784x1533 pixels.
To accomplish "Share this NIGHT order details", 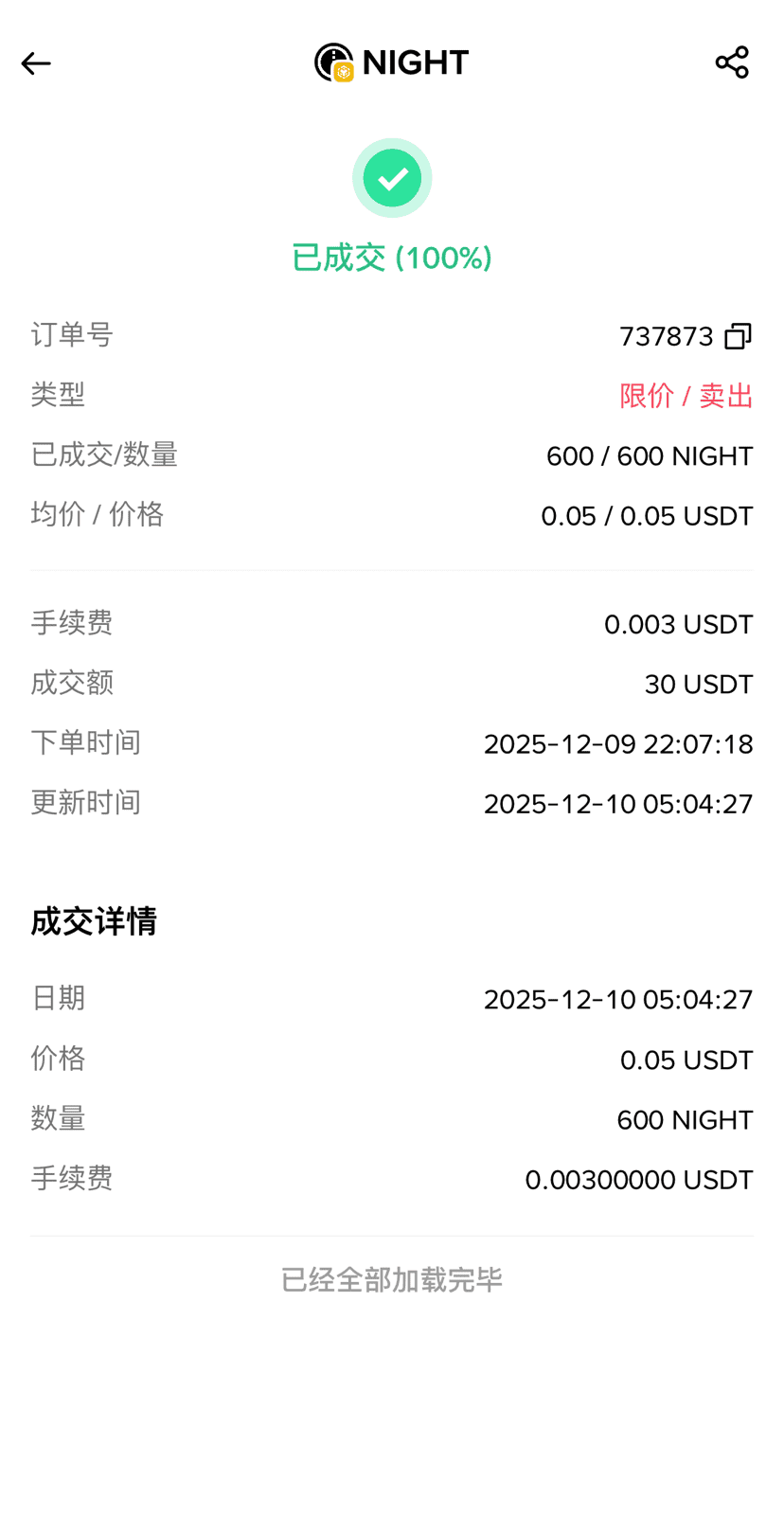I will tap(732, 62).
